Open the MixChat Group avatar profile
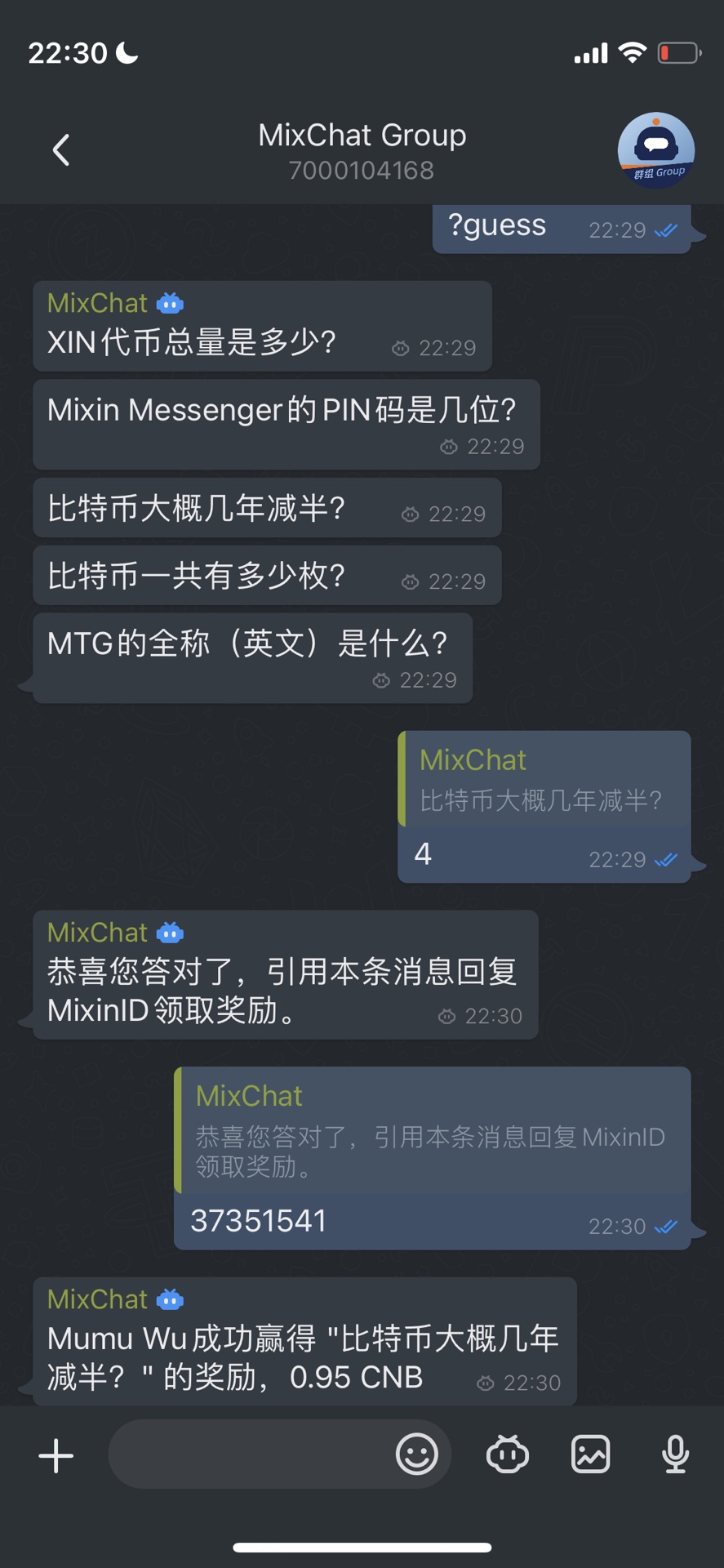Image resolution: width=724 pixels, height=1568 pixels. coord(655,150)
